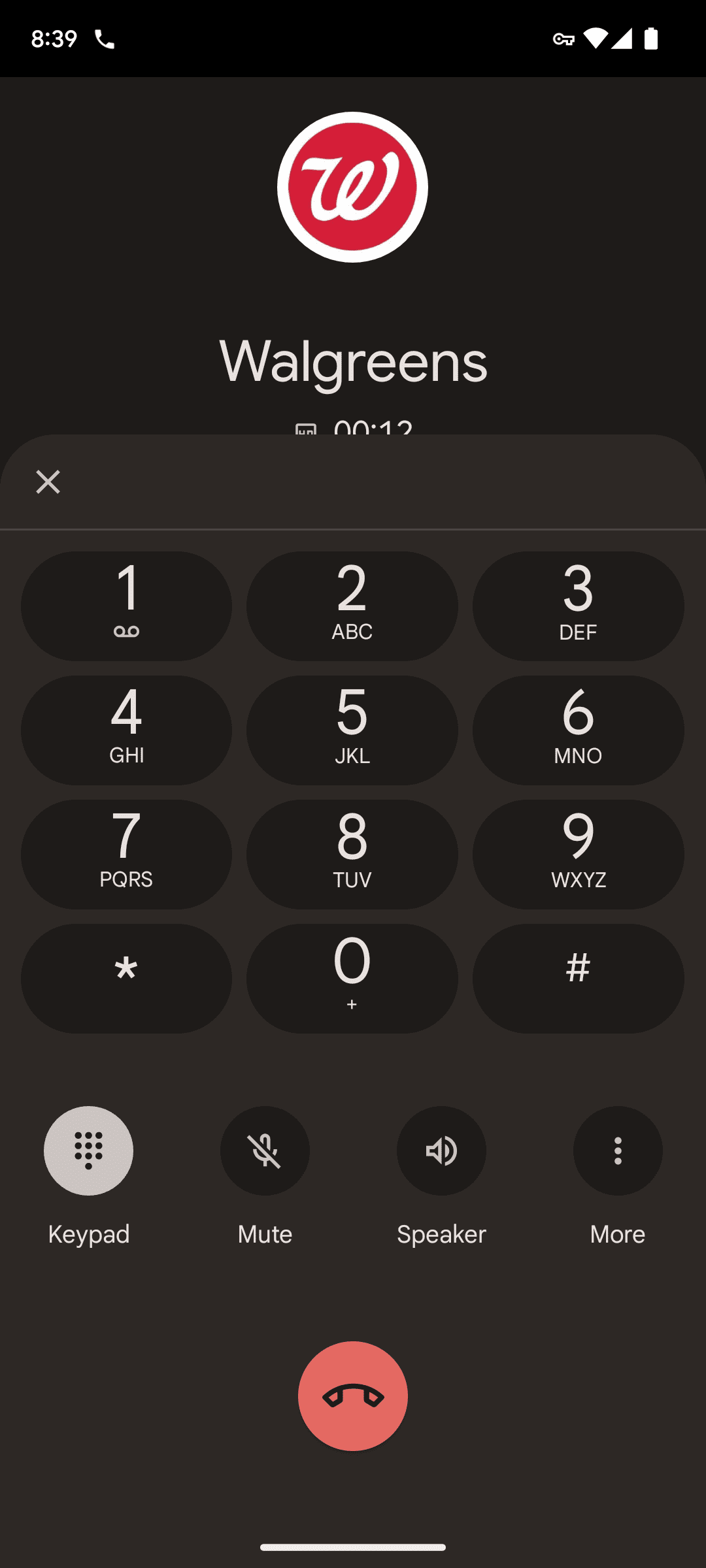End the call with Walgreens
The image size is (706, 1568).
click(x=353, y=1396)
